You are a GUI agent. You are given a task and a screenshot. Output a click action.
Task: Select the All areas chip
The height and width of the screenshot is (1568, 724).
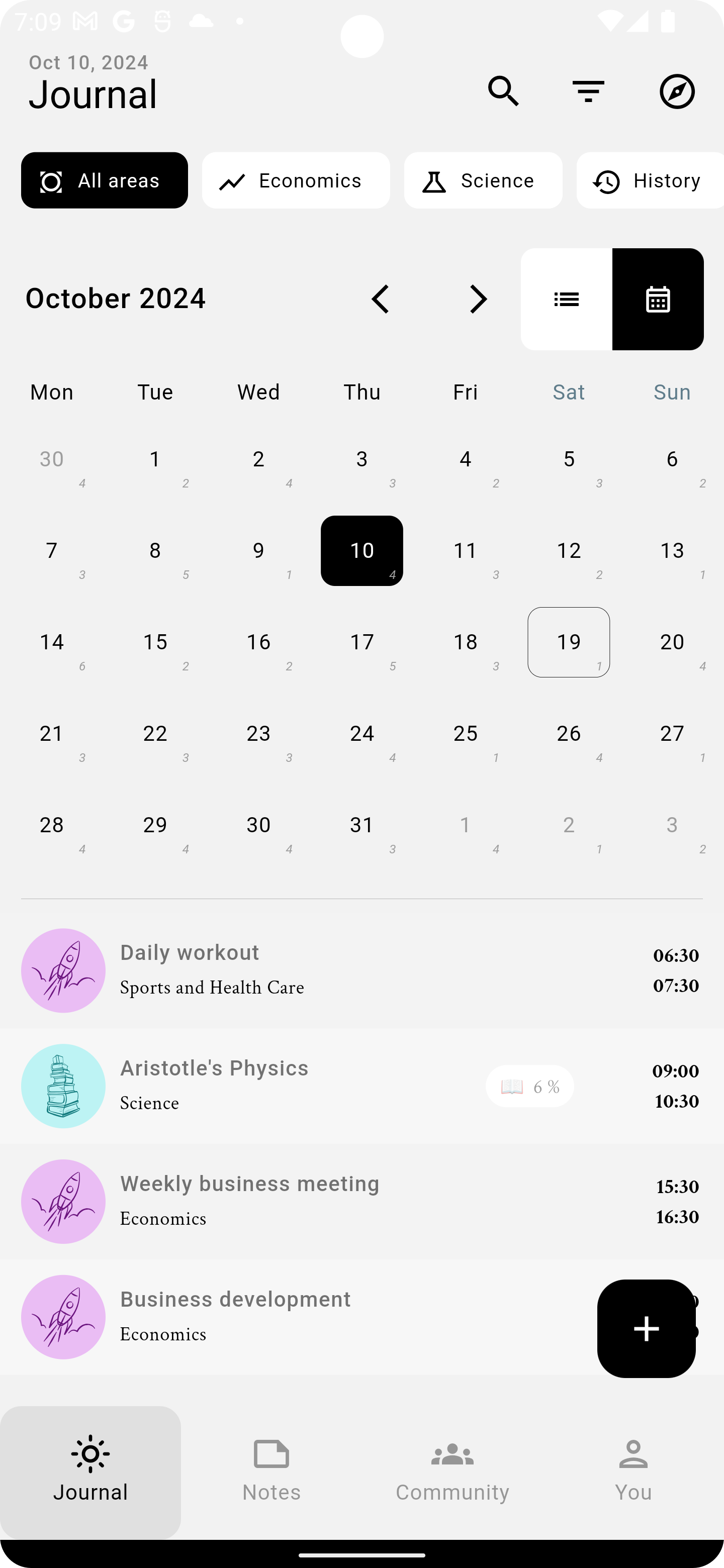click(105, 181)
